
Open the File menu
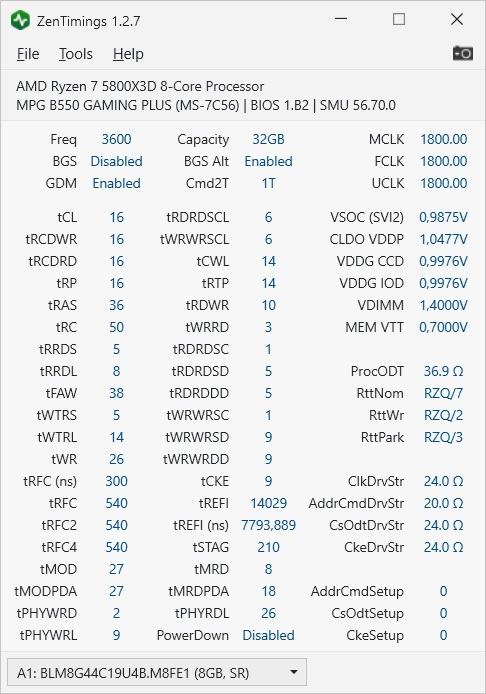click(28, 54)
